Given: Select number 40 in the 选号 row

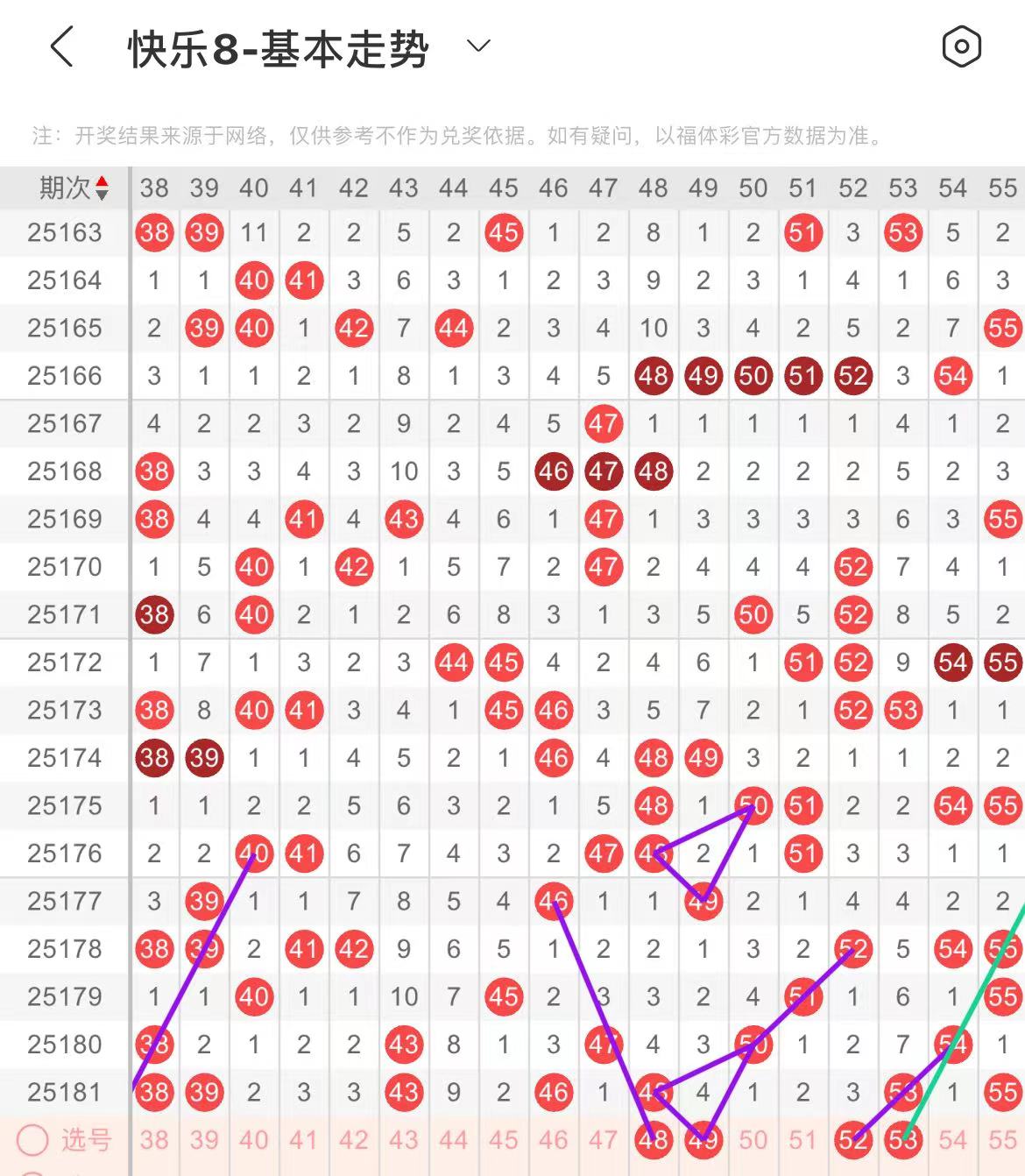Looking at the screenshot, I should 254,1140.
